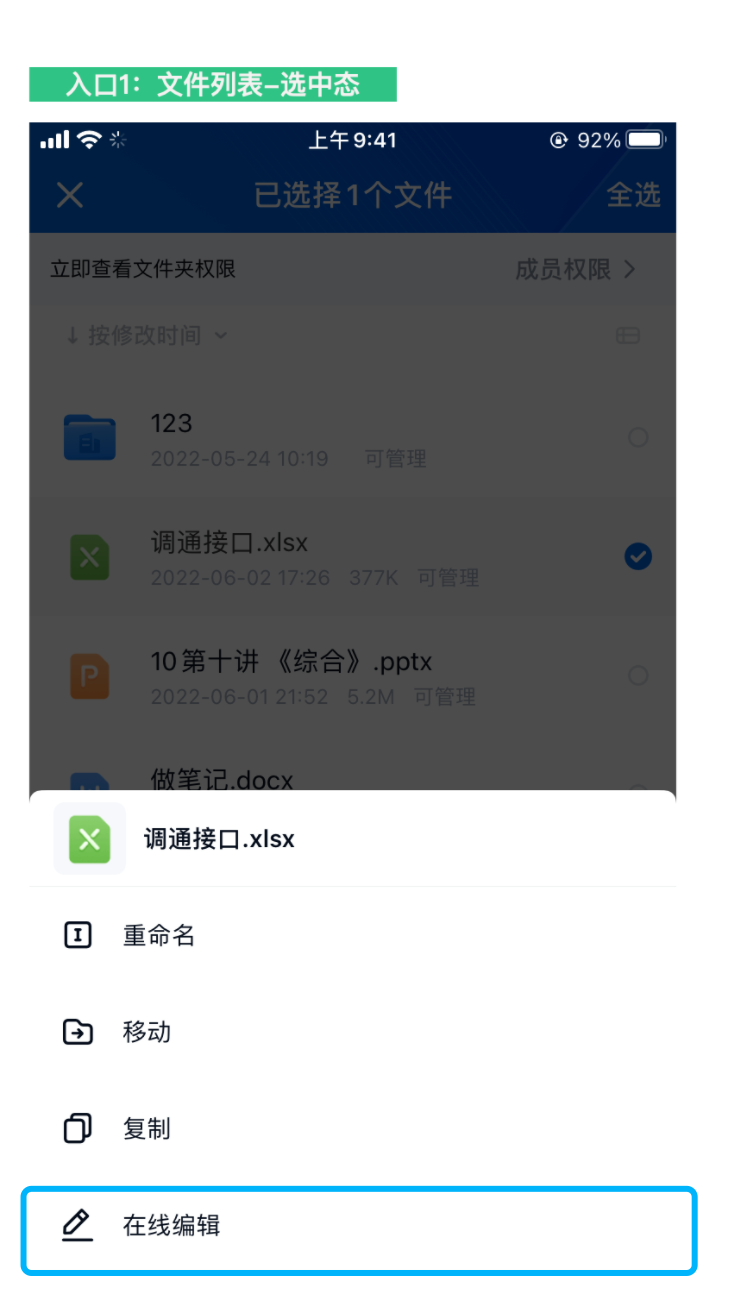Select the 123 folder radio circle
Screen dimensions: 738x1302
(638, 437)
